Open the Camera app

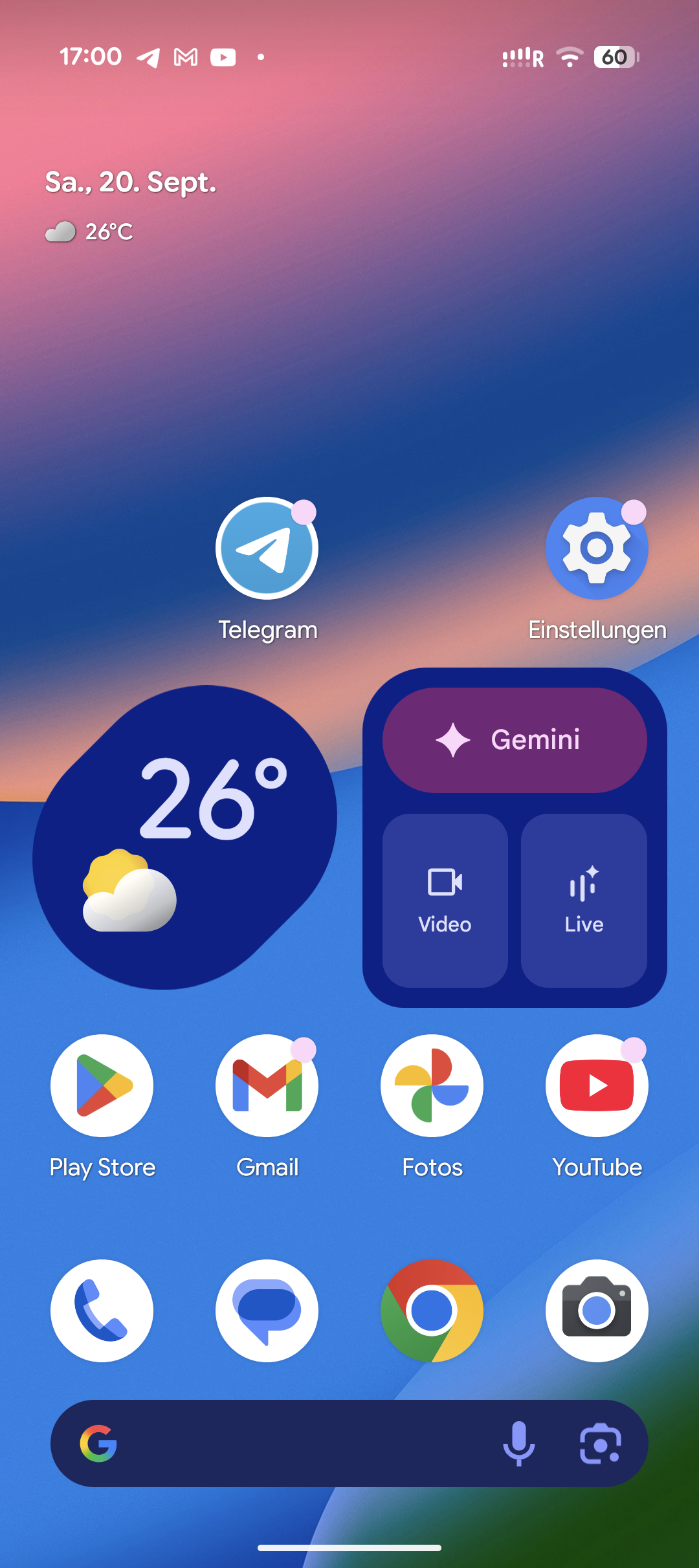(597, 1311)
